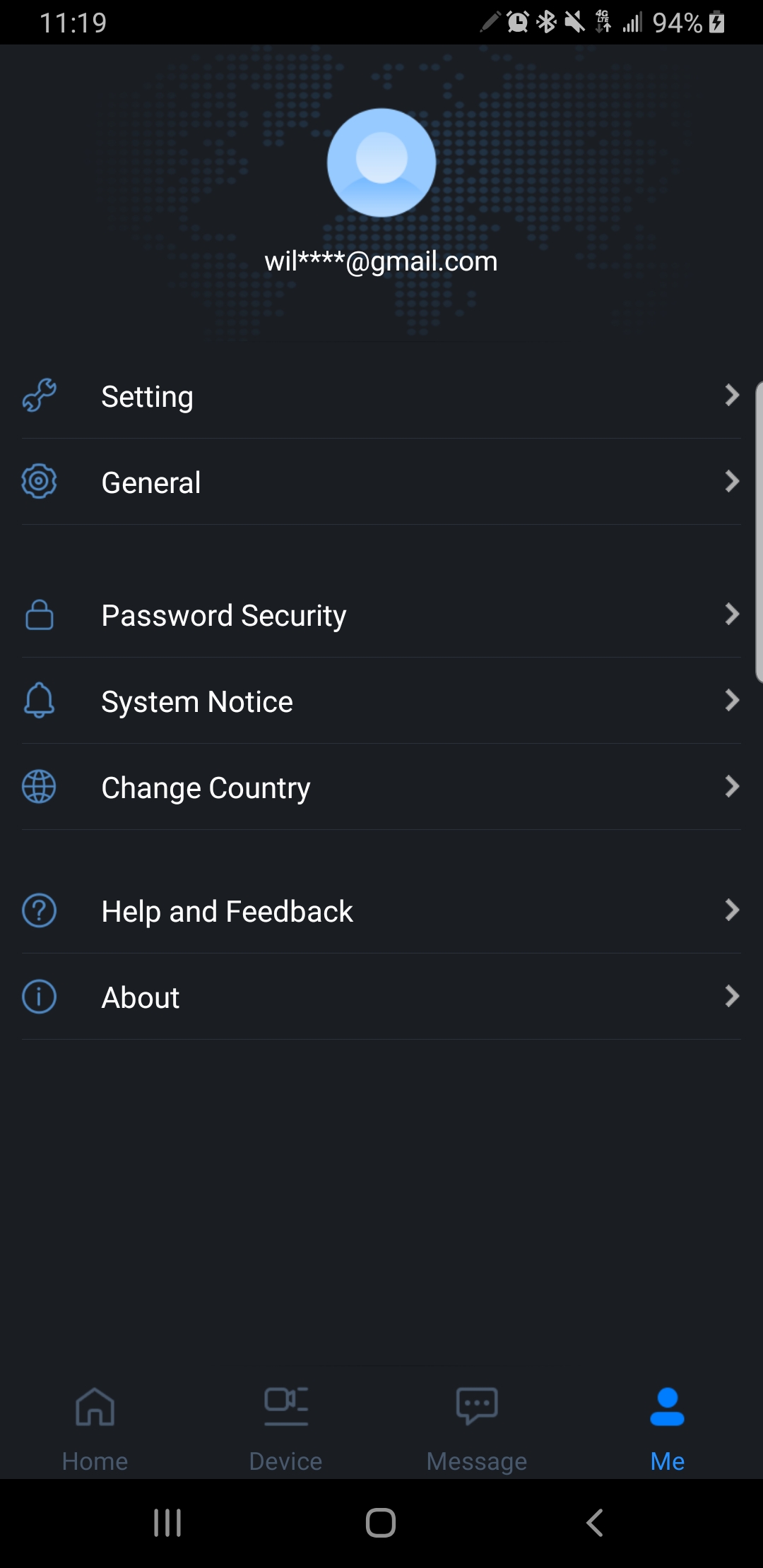
Task: Tap the system back button
Action: click(595, 1523)
